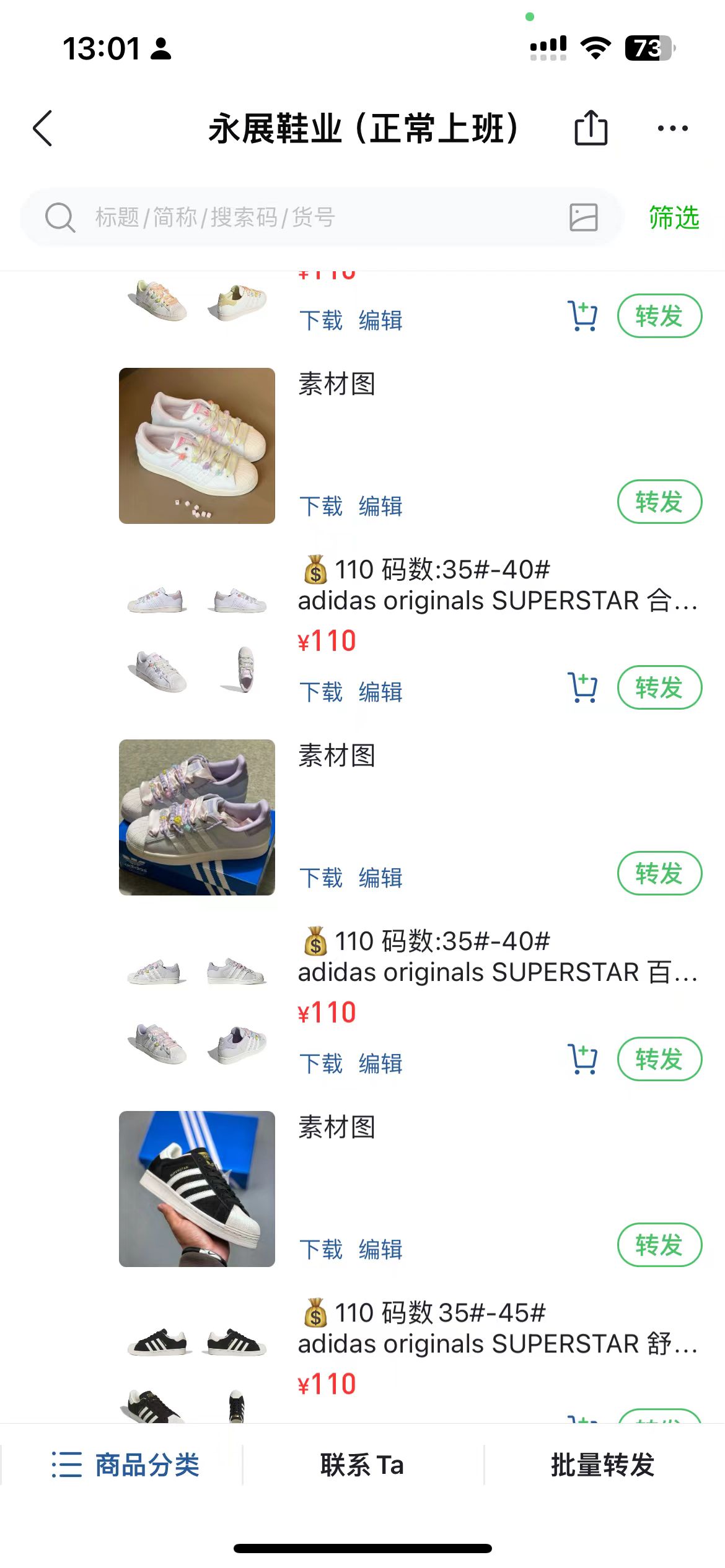Edit the SUPERSTAR 百… listing
Image resolution: width=725 pixels, height=1568 pixels.
(380, 1063)
